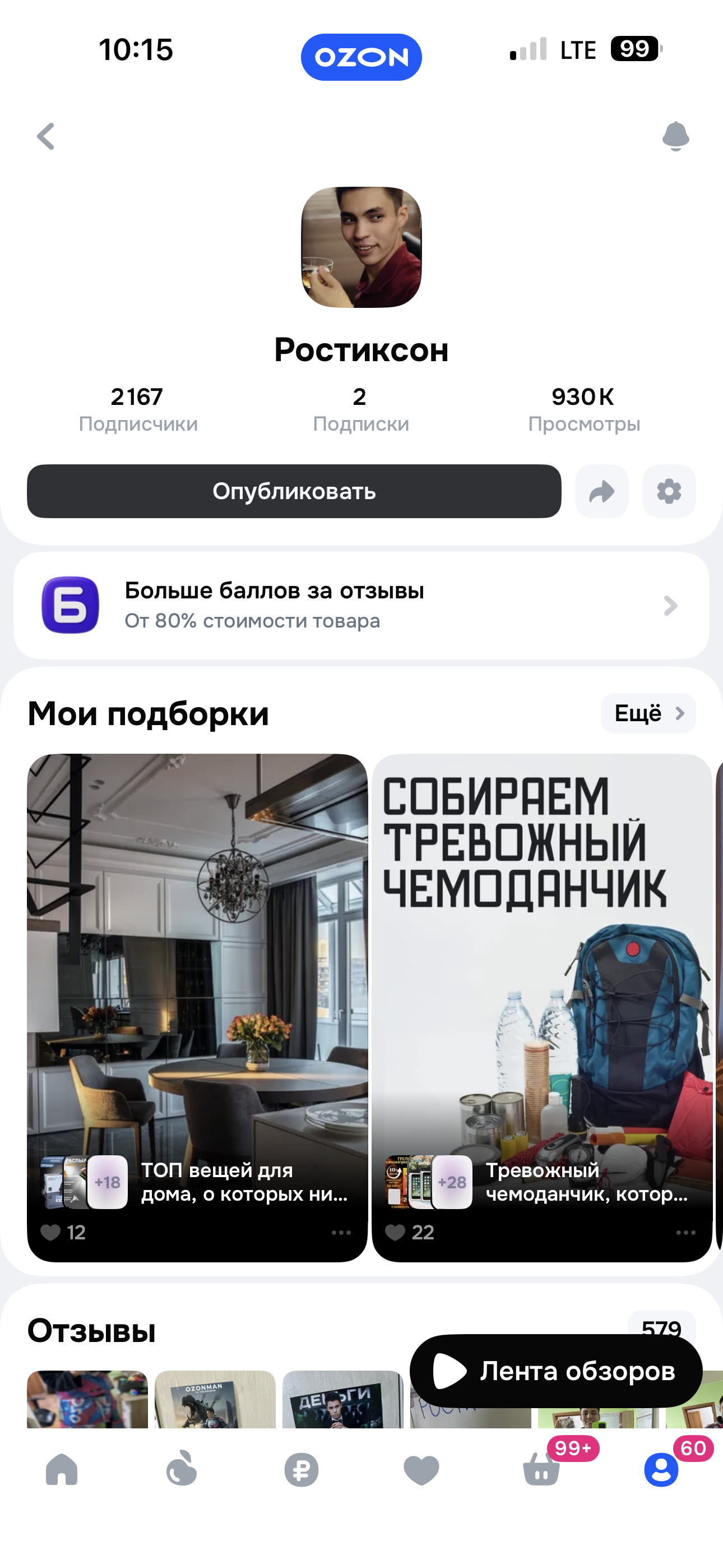Open more options on Тревожный чемоданчик card

[685, 1232]
